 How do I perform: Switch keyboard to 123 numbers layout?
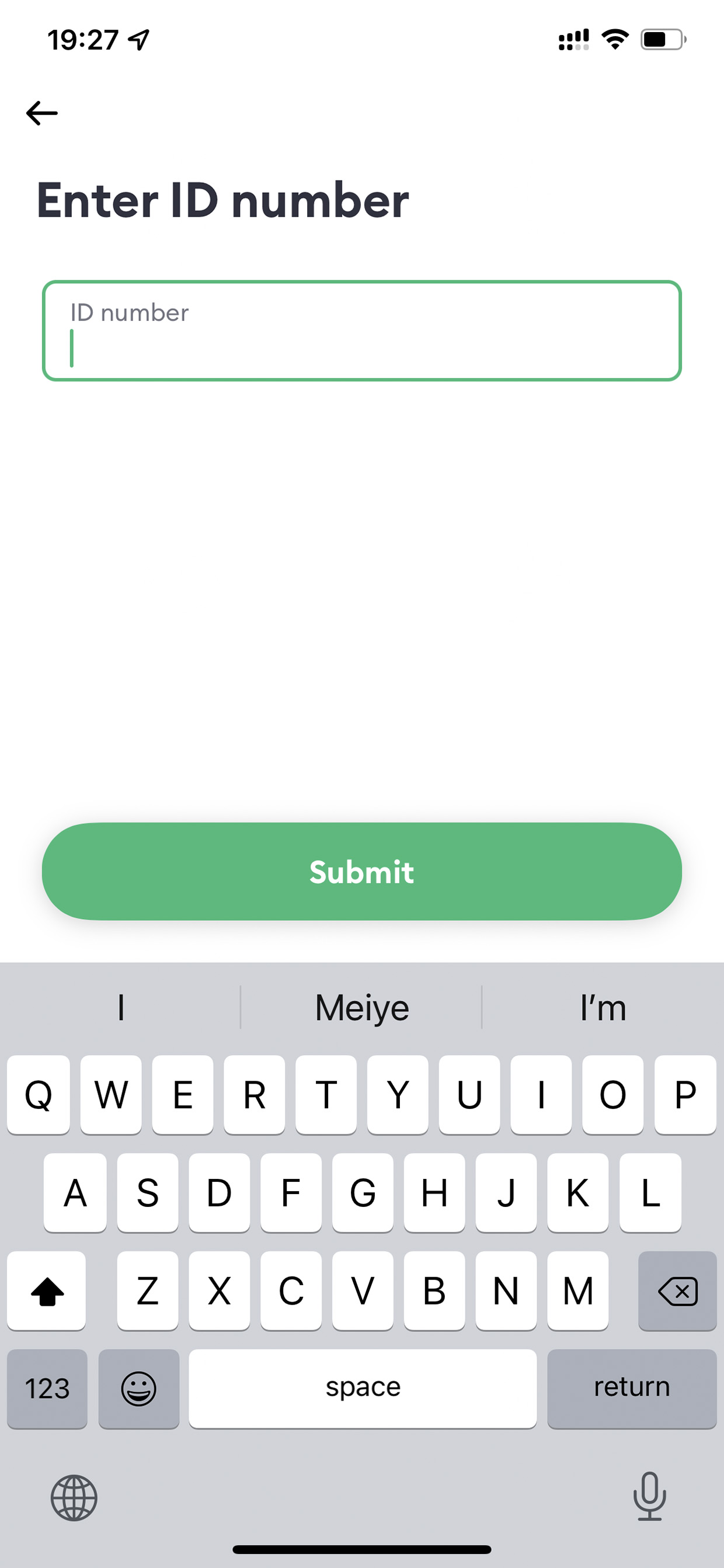point(47,1389)
